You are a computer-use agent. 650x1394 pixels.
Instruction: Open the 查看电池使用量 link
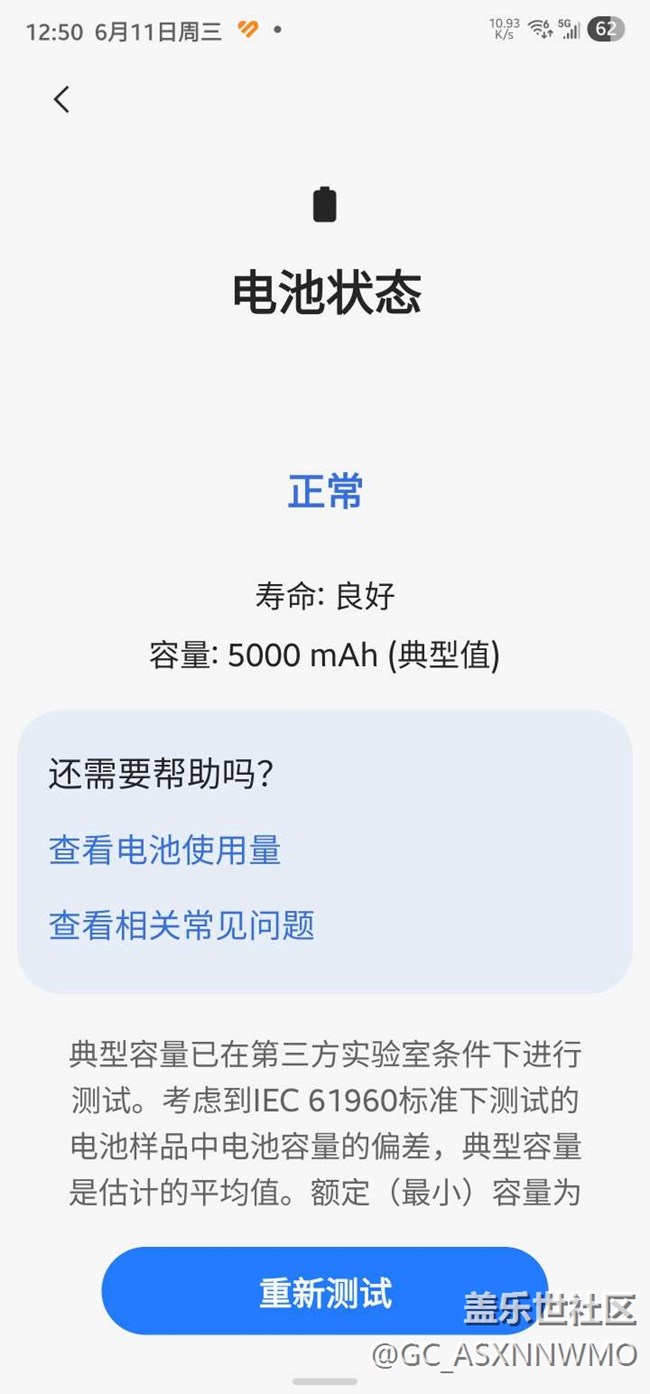165,850
